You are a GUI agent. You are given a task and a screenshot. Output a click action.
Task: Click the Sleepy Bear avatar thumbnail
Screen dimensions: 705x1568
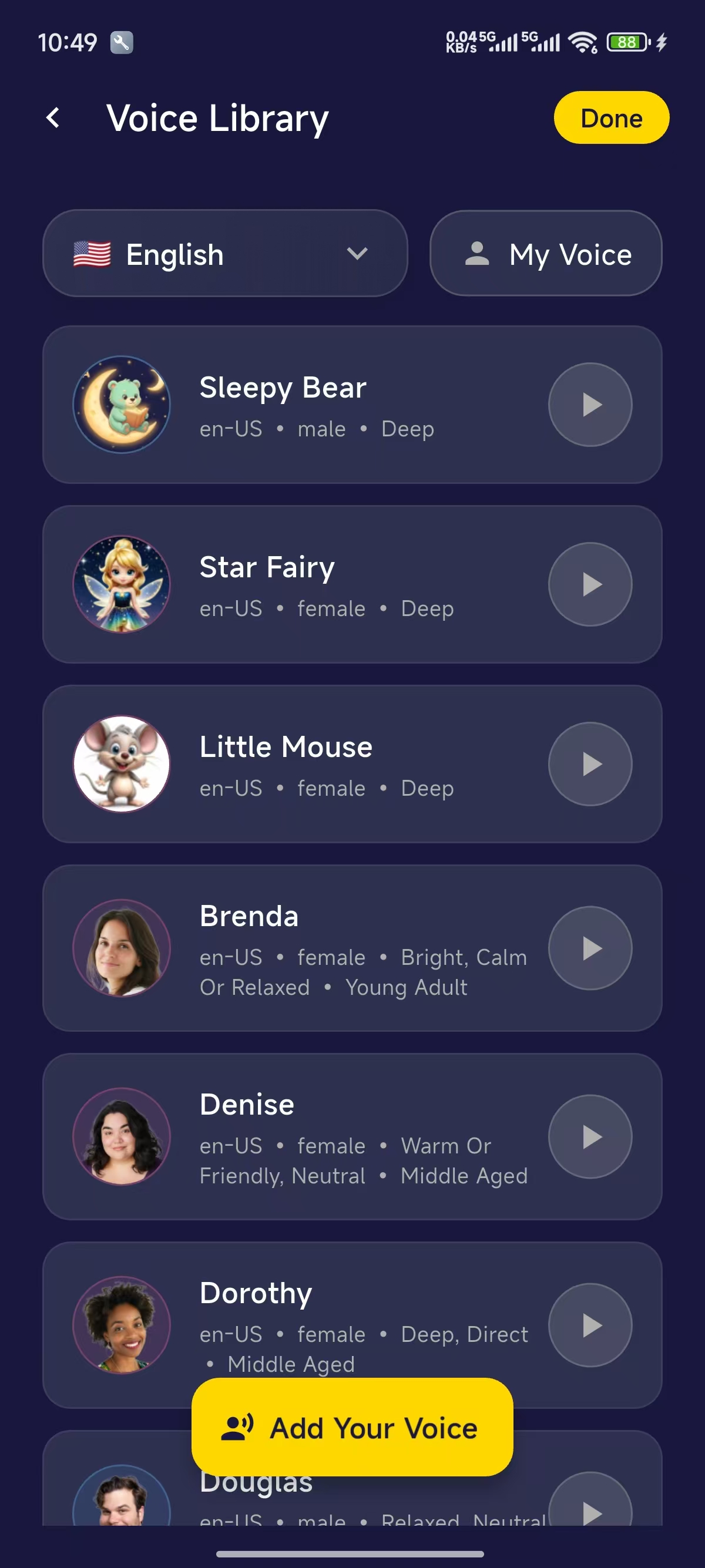[x=121, y=404]
